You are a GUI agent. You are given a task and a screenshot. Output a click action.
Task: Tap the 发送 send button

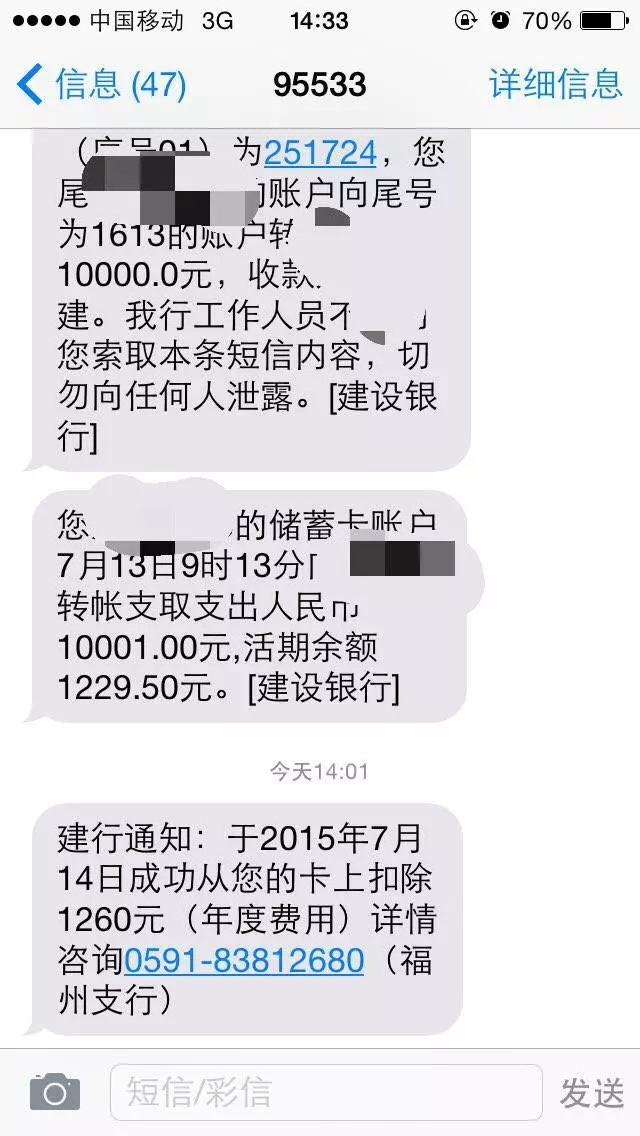[592, 1093]
